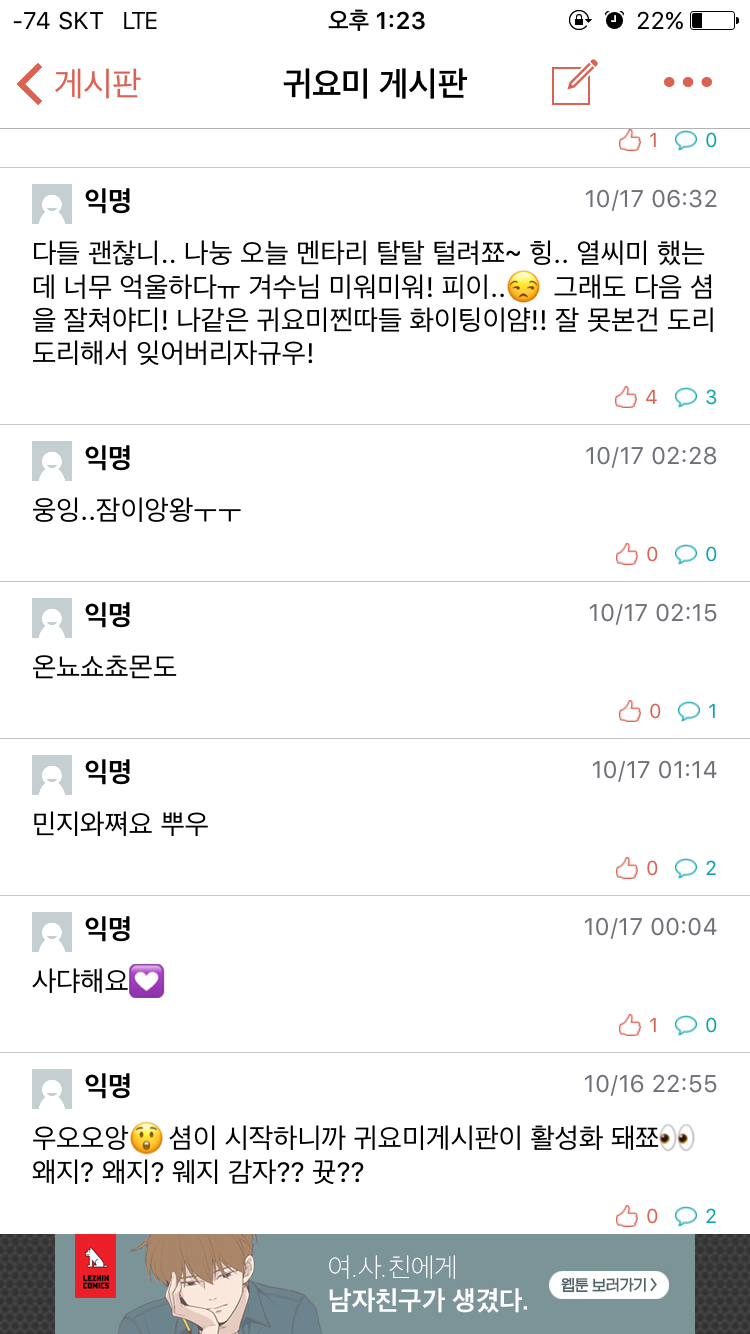Screen dimensions: 750x1334
Task: Like the 웅잉..잠이앙왕 post
Action: [x=637, y=555]
